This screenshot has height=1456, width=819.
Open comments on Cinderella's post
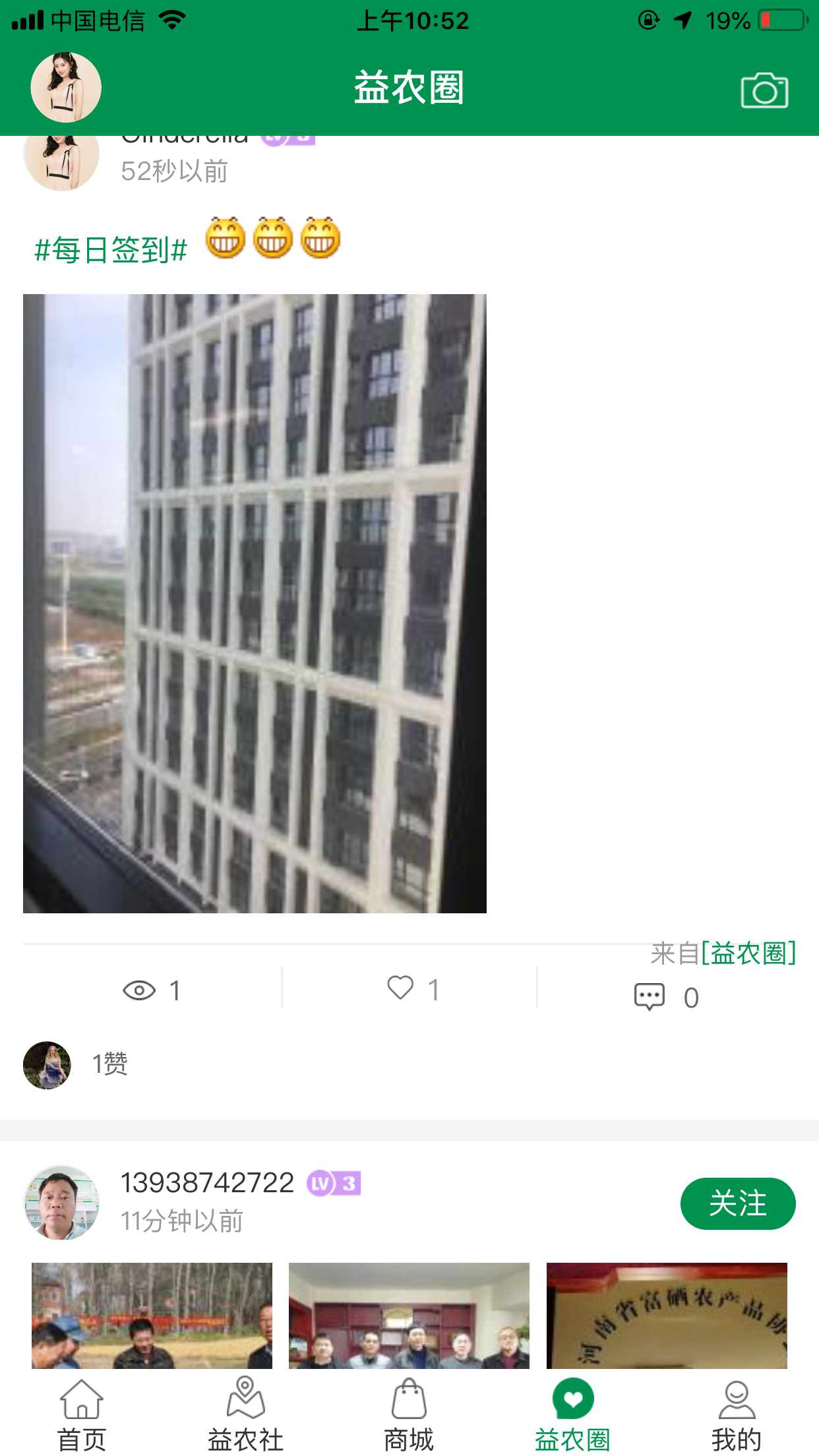click(x=650, y=996)
